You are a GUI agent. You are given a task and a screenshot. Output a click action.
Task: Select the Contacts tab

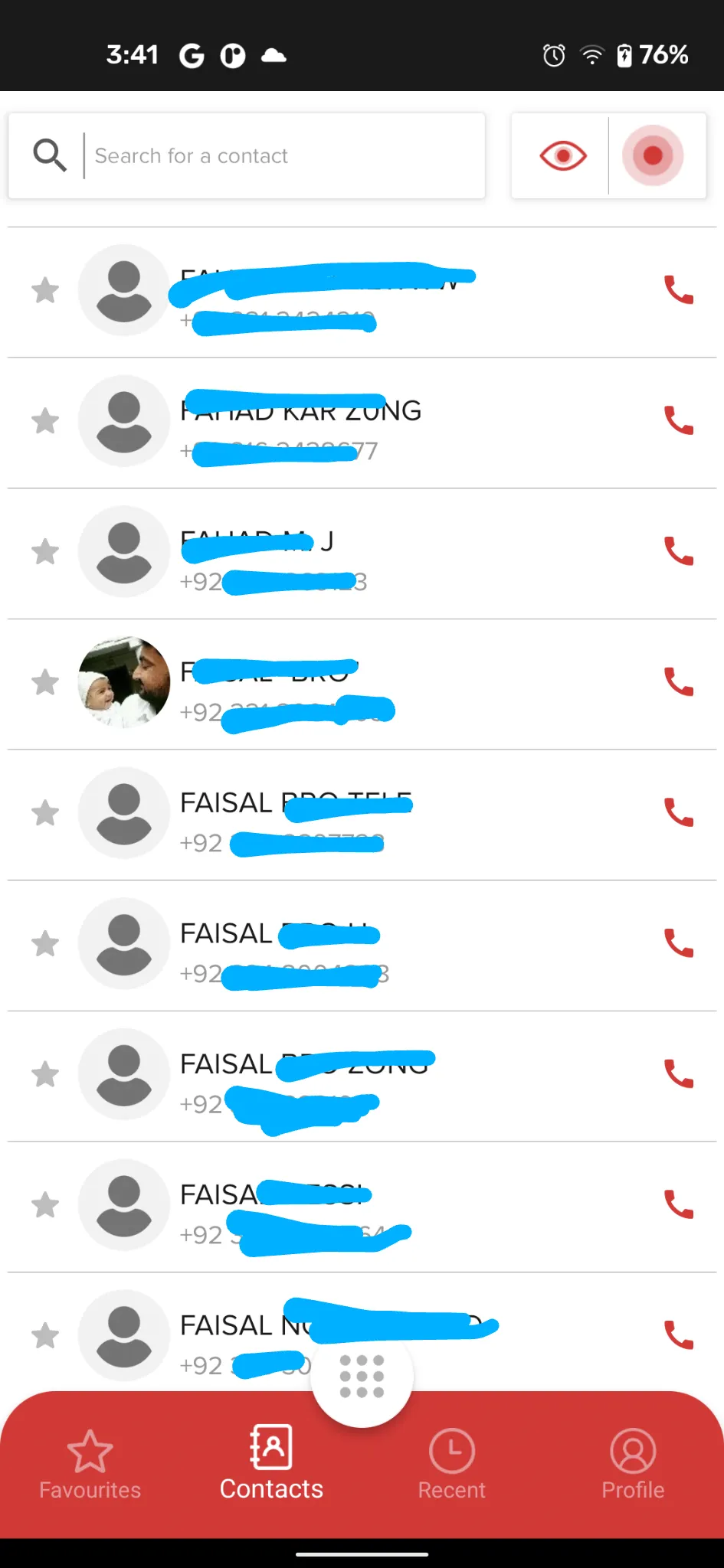[x=271, y=1464]
